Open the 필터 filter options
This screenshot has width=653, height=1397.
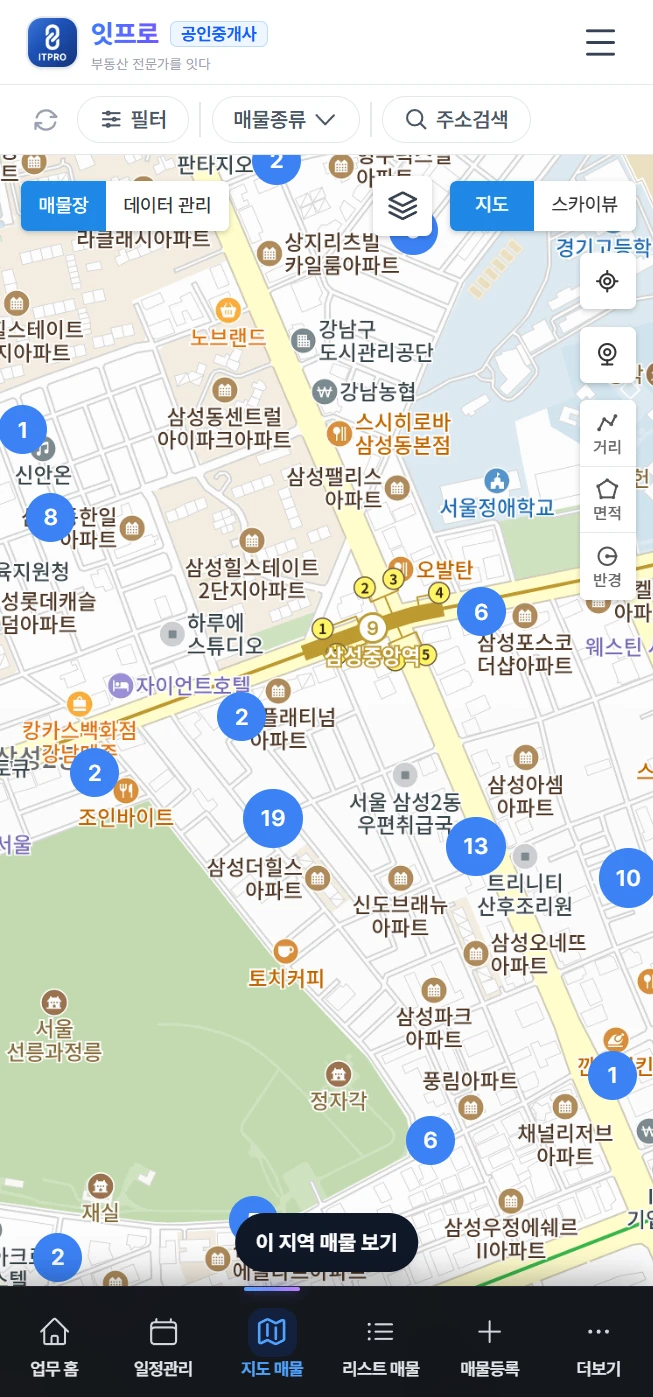pos(133,120)
